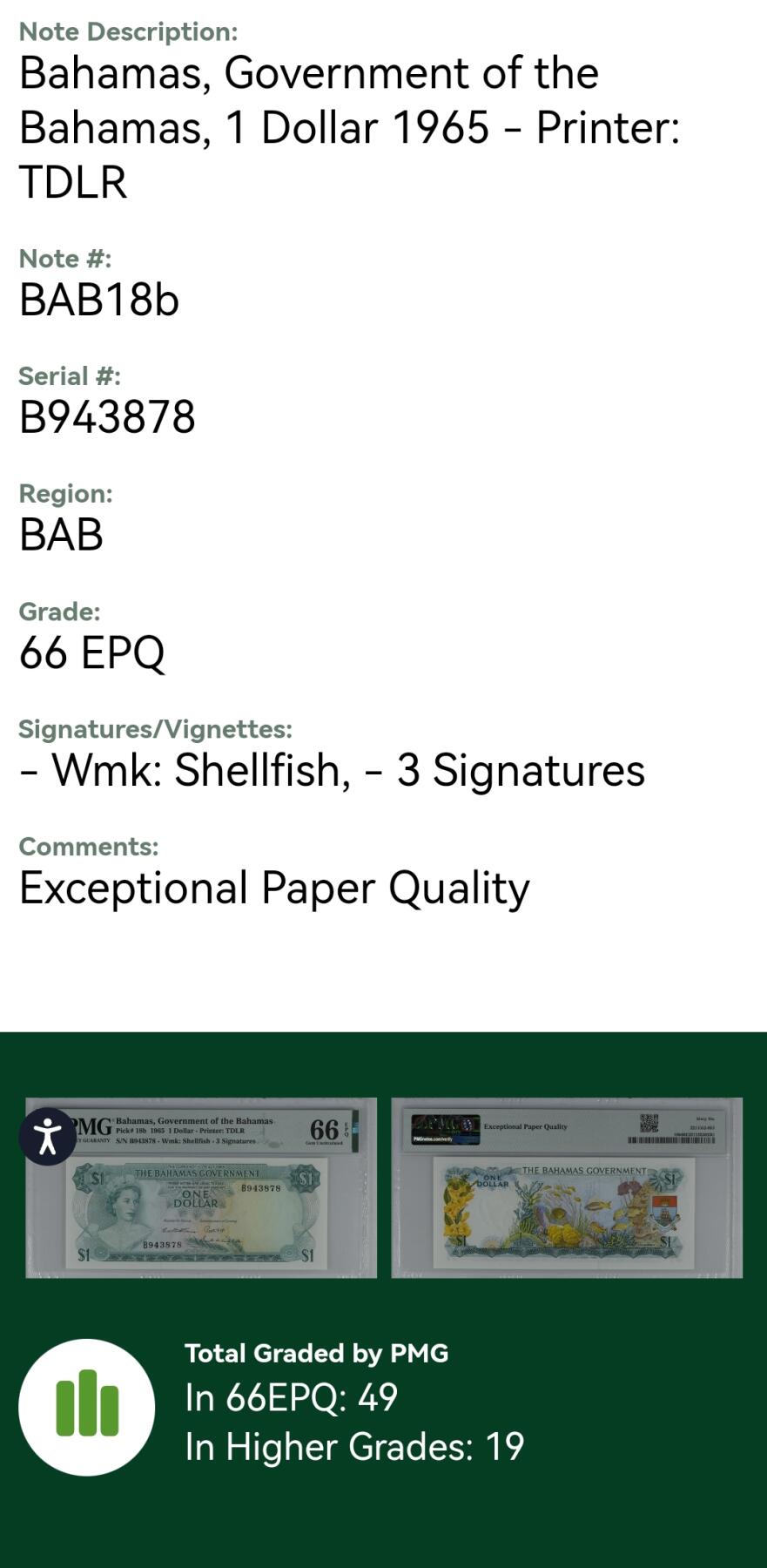Open the accessibility options button
Screen dimensions: 767x1568
[x=47, y=1136]
